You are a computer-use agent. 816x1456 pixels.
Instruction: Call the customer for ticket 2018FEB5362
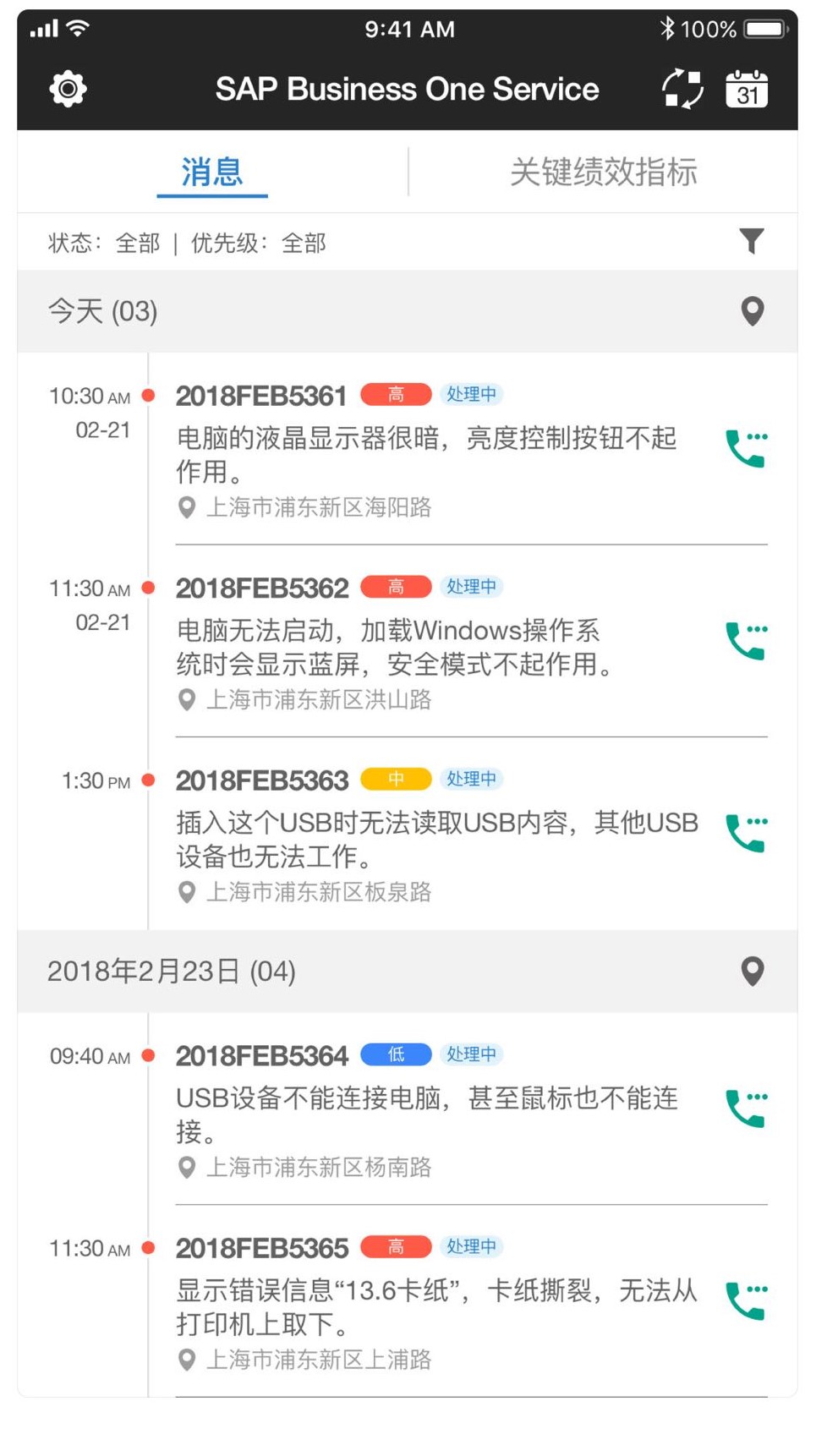pos(746,641)
